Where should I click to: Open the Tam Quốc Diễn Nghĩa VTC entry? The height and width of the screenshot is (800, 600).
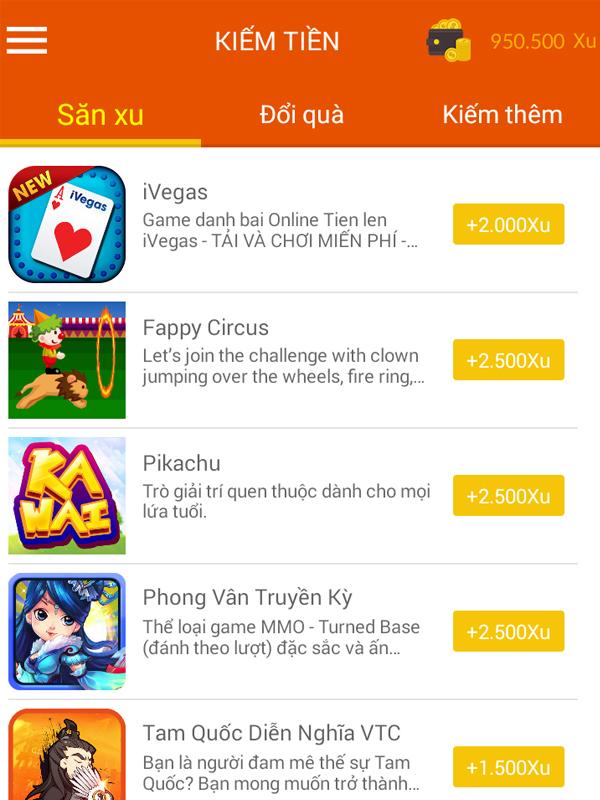(x=281, y=759)
